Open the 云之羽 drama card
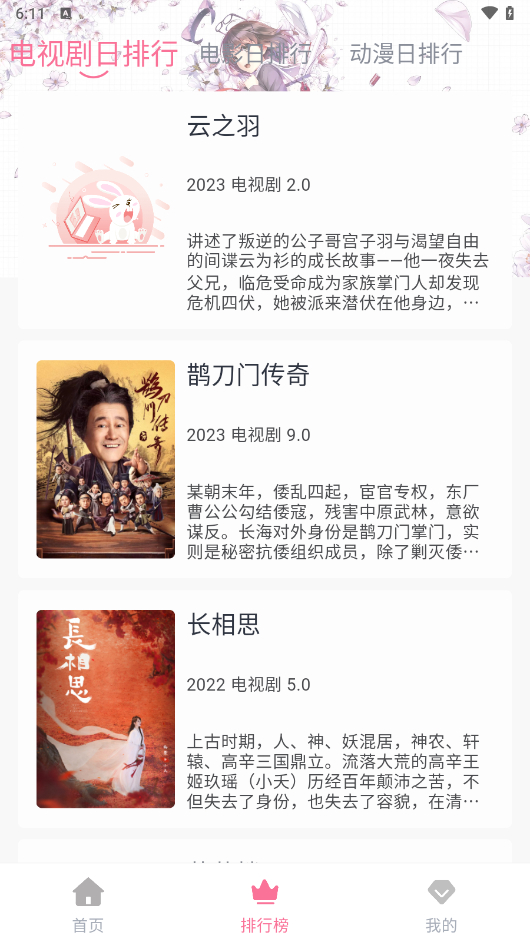This screenshot has width=530, height=942. 265,210
